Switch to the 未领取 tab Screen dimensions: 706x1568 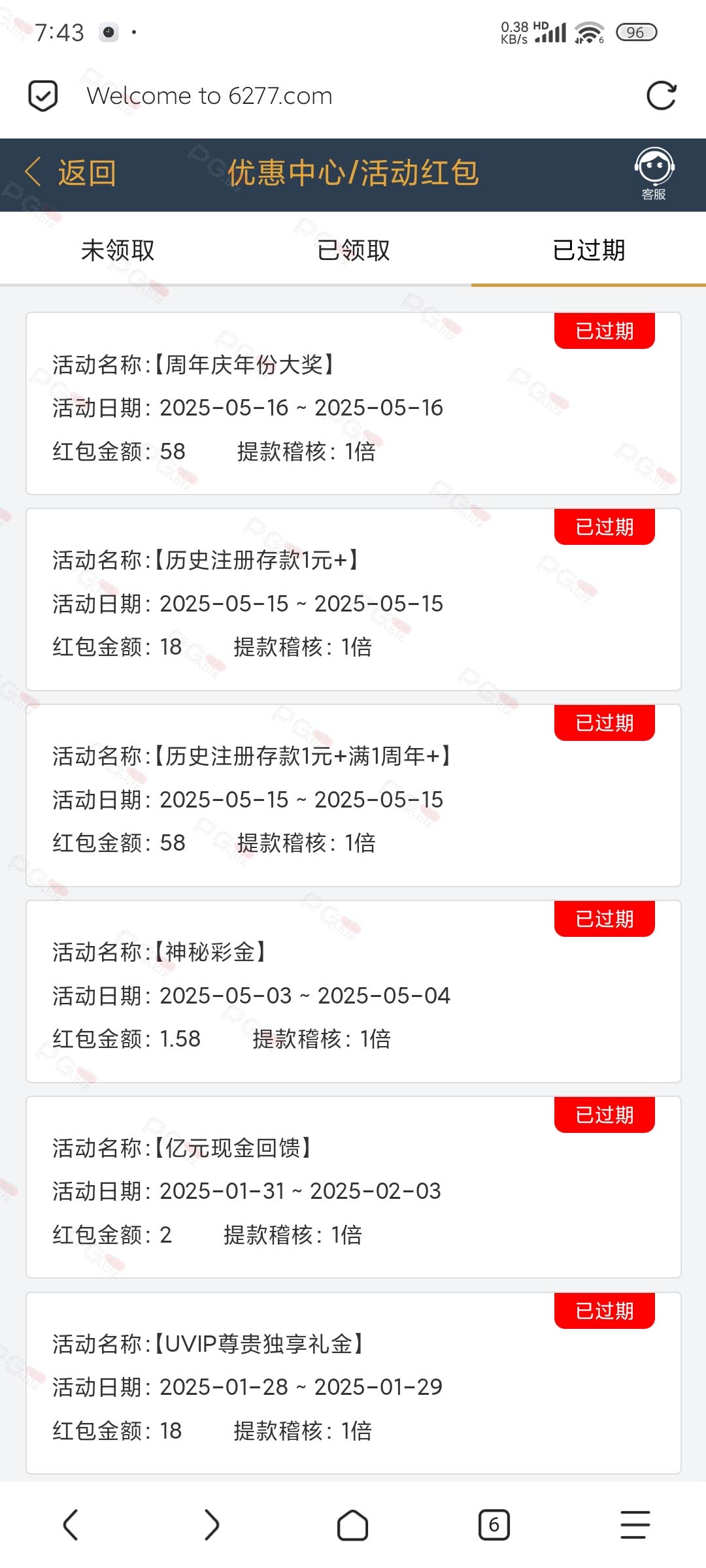click(x=118, y=250)
